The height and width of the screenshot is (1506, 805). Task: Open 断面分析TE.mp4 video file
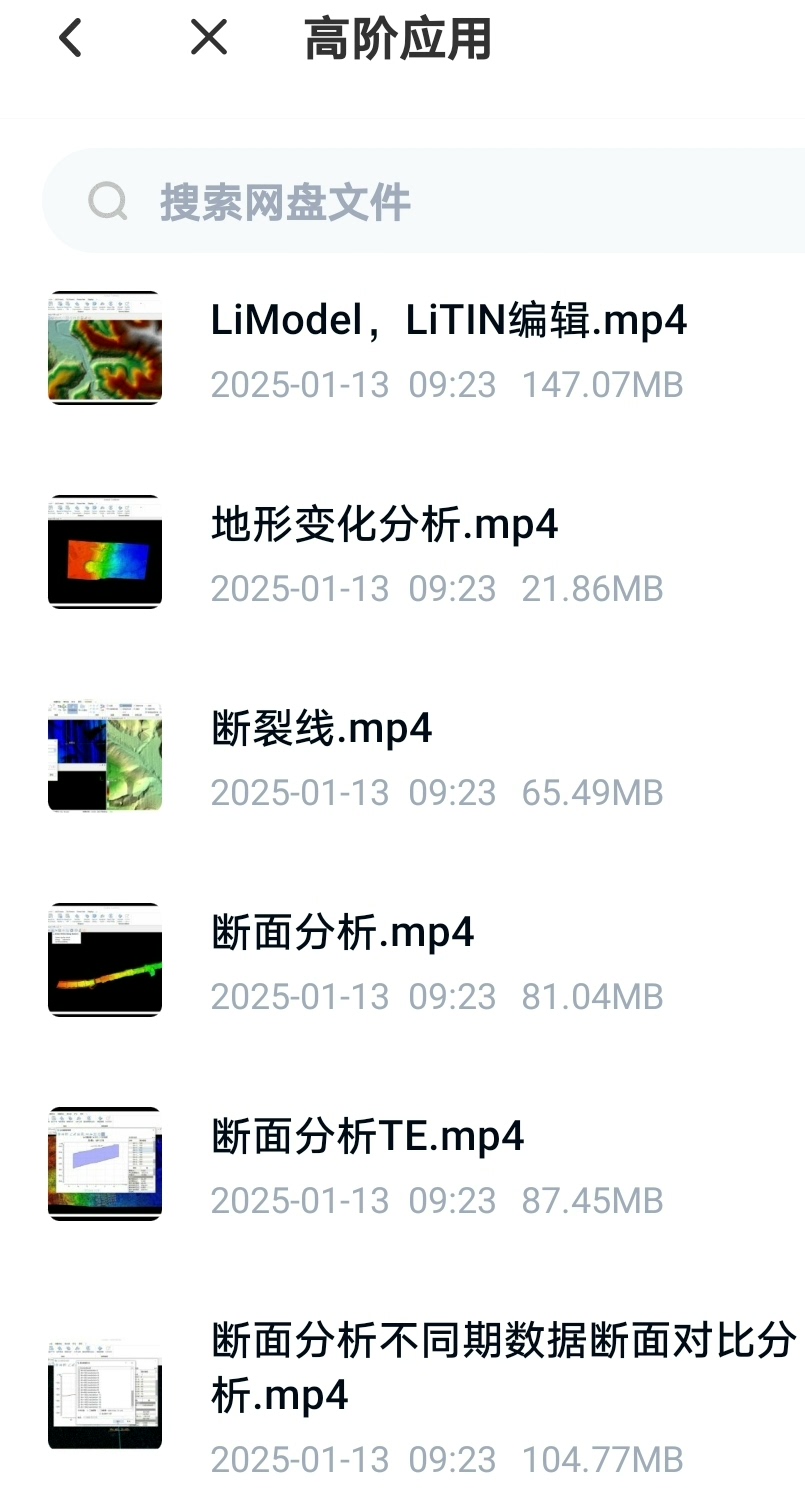pos(367,1138)
